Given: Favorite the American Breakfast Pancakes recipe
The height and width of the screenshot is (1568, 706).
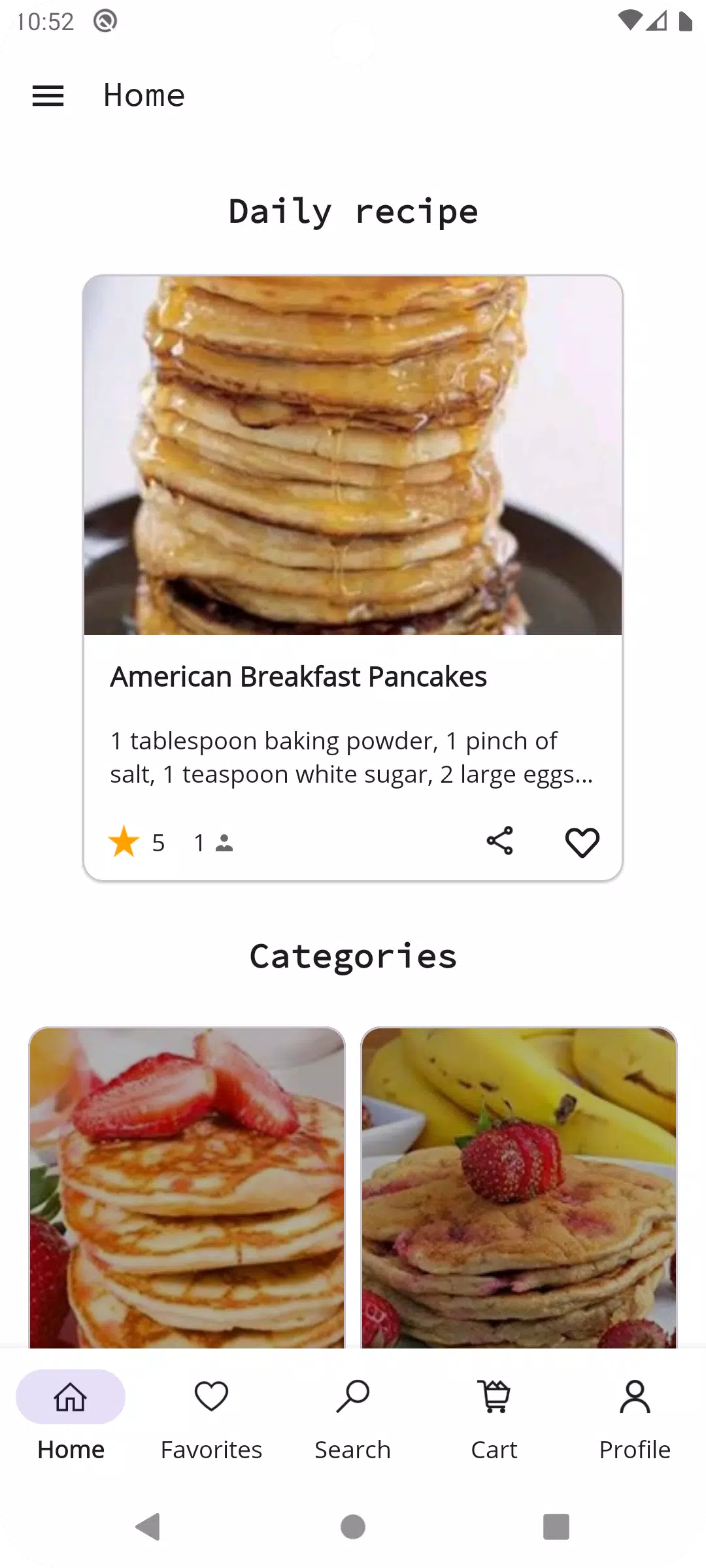Looking at the screenshot, I should click(582, 841).
